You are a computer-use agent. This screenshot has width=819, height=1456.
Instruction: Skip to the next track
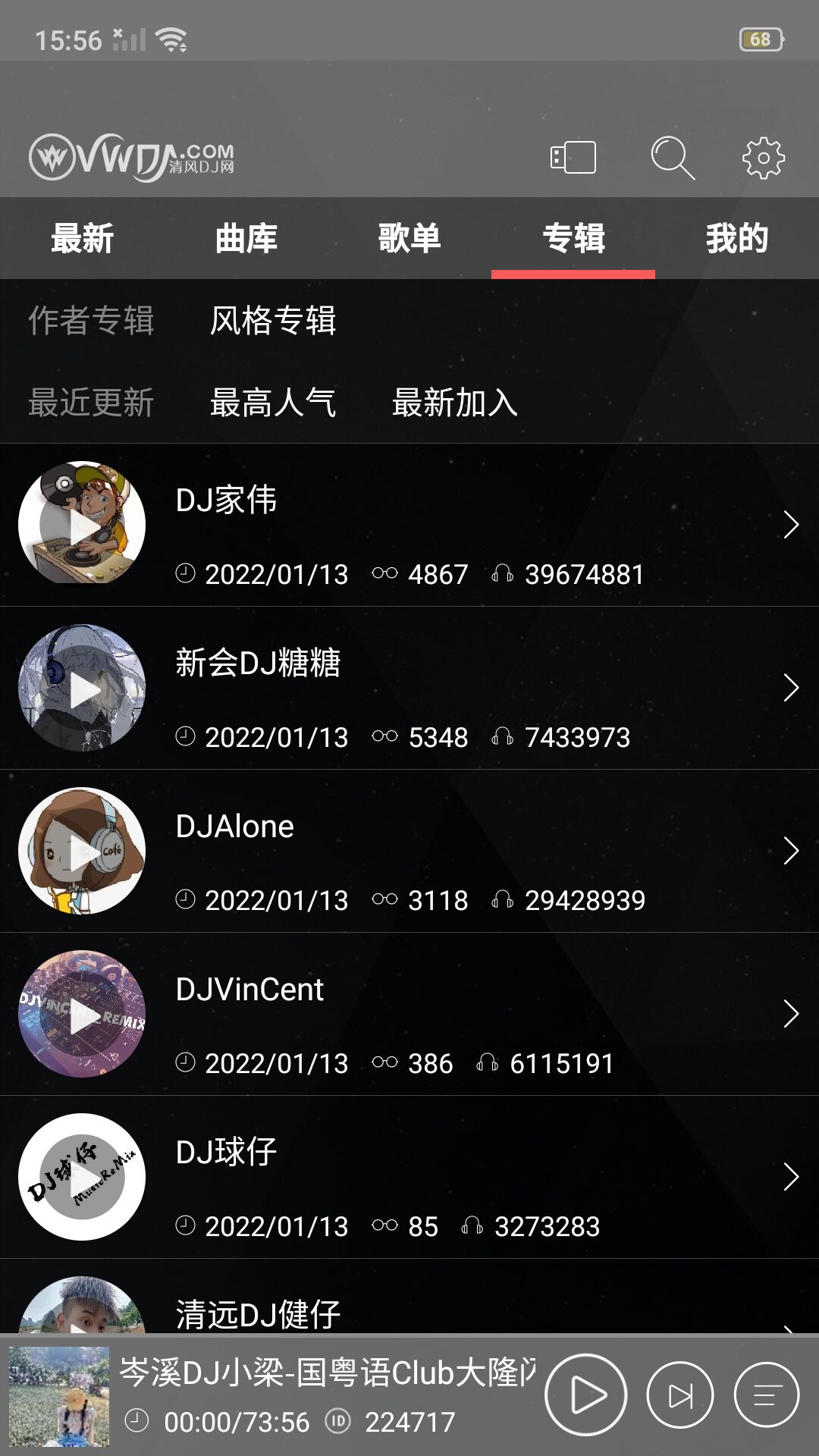click(x=680, y=1395)
